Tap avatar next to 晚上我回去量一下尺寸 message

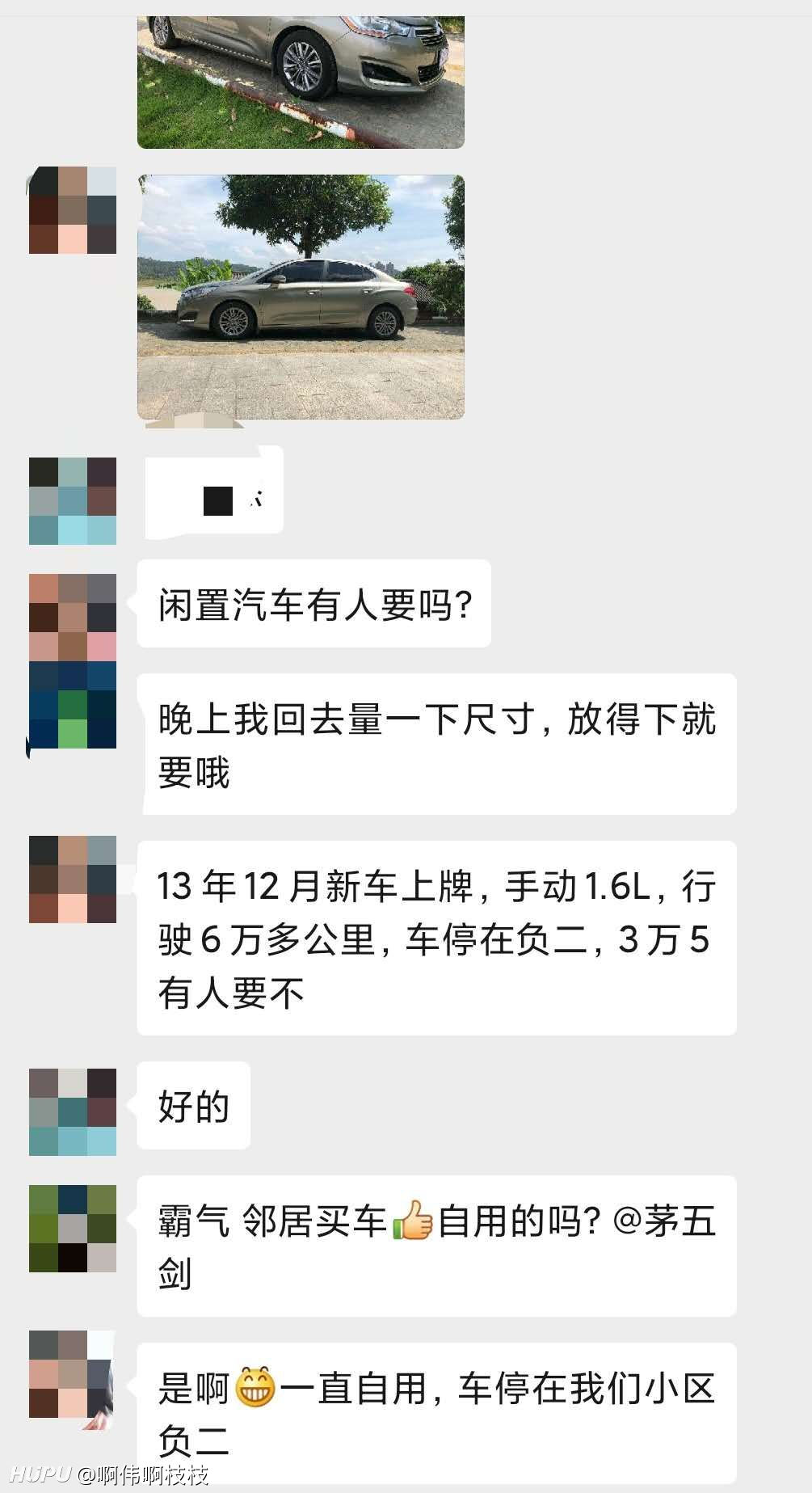pos(73,705)
